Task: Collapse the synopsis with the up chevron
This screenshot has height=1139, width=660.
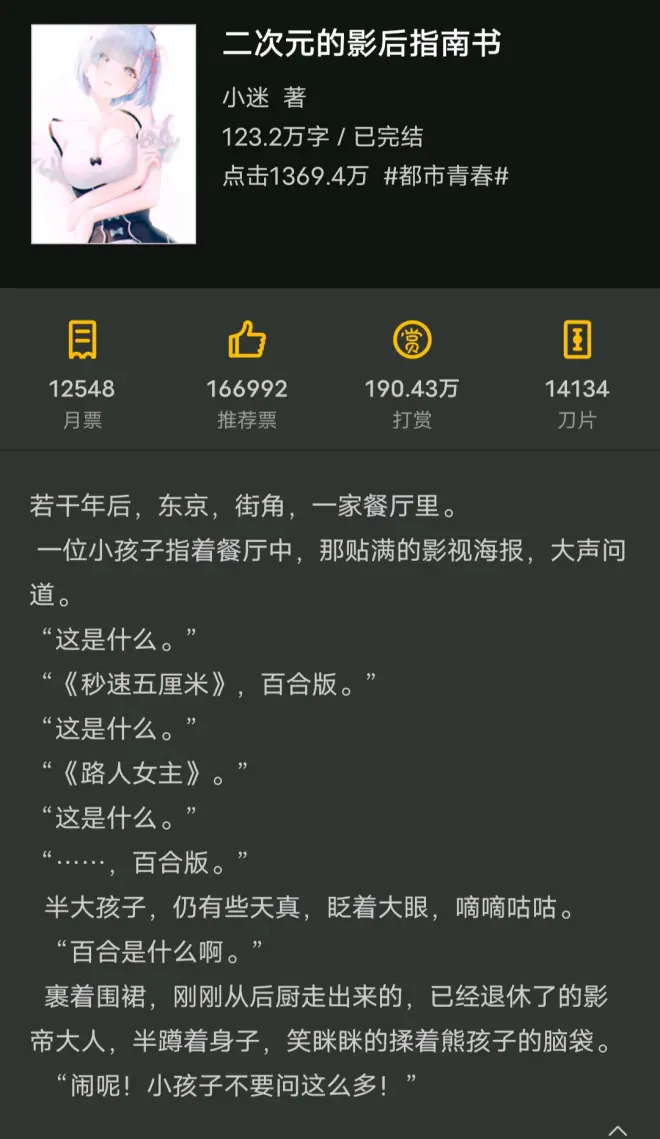Action: [618, 1129]
